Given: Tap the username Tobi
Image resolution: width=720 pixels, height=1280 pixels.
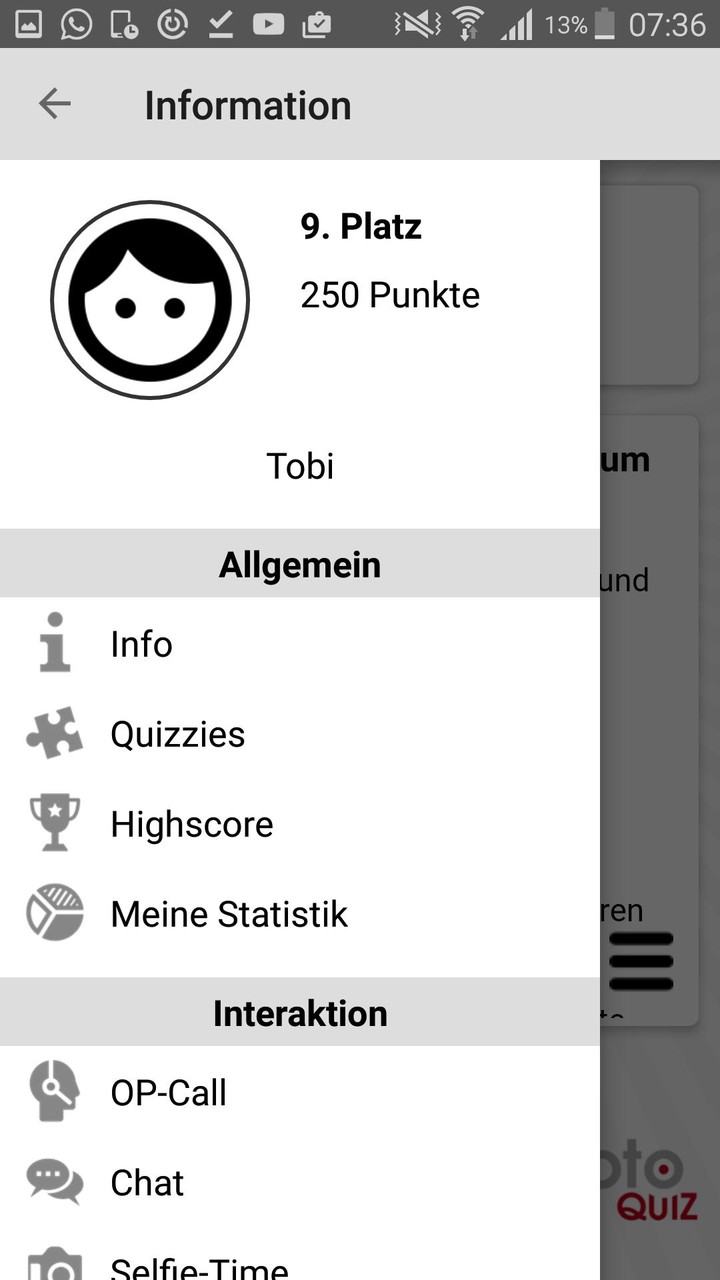Looking at the screenshot, I should [x=299, y=465].
